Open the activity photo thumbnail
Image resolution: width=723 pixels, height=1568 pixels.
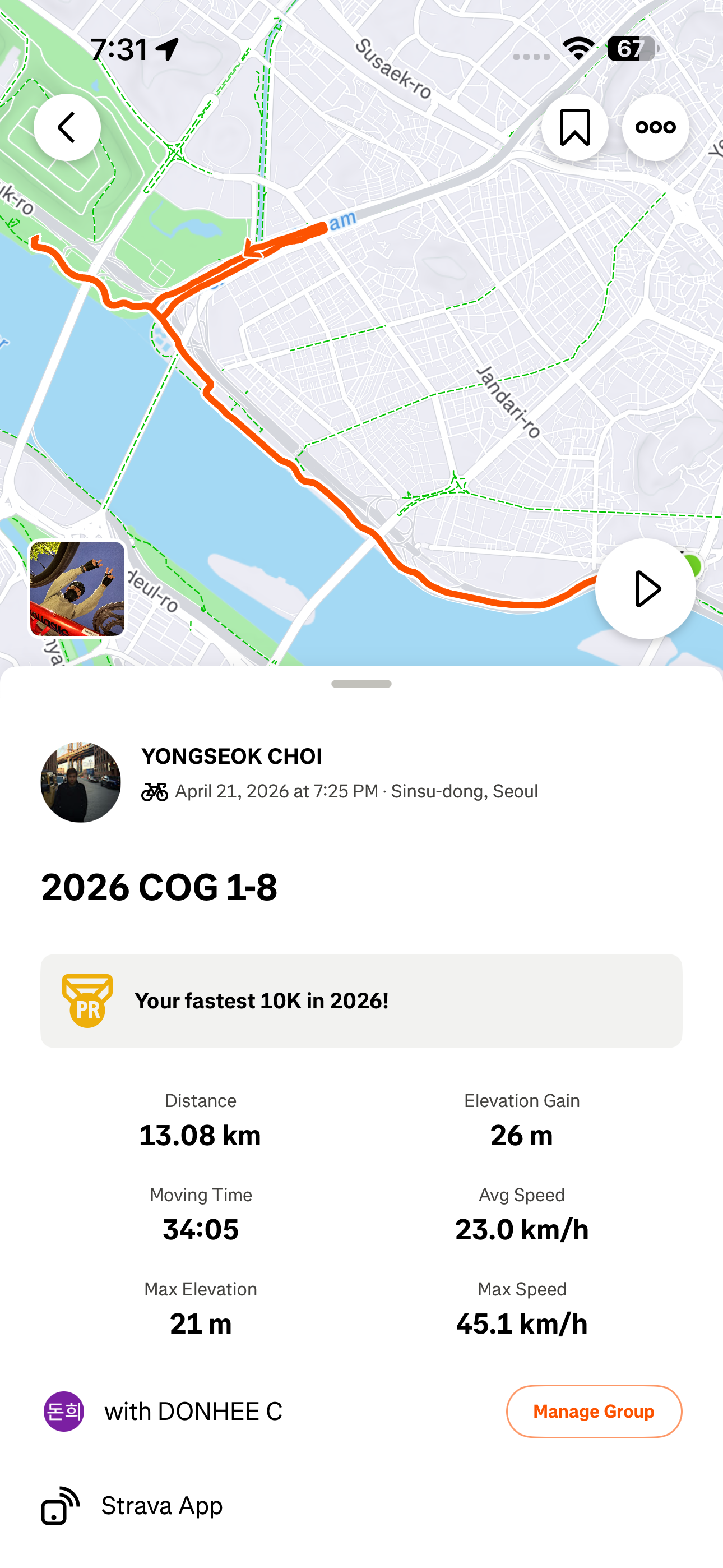77,589
